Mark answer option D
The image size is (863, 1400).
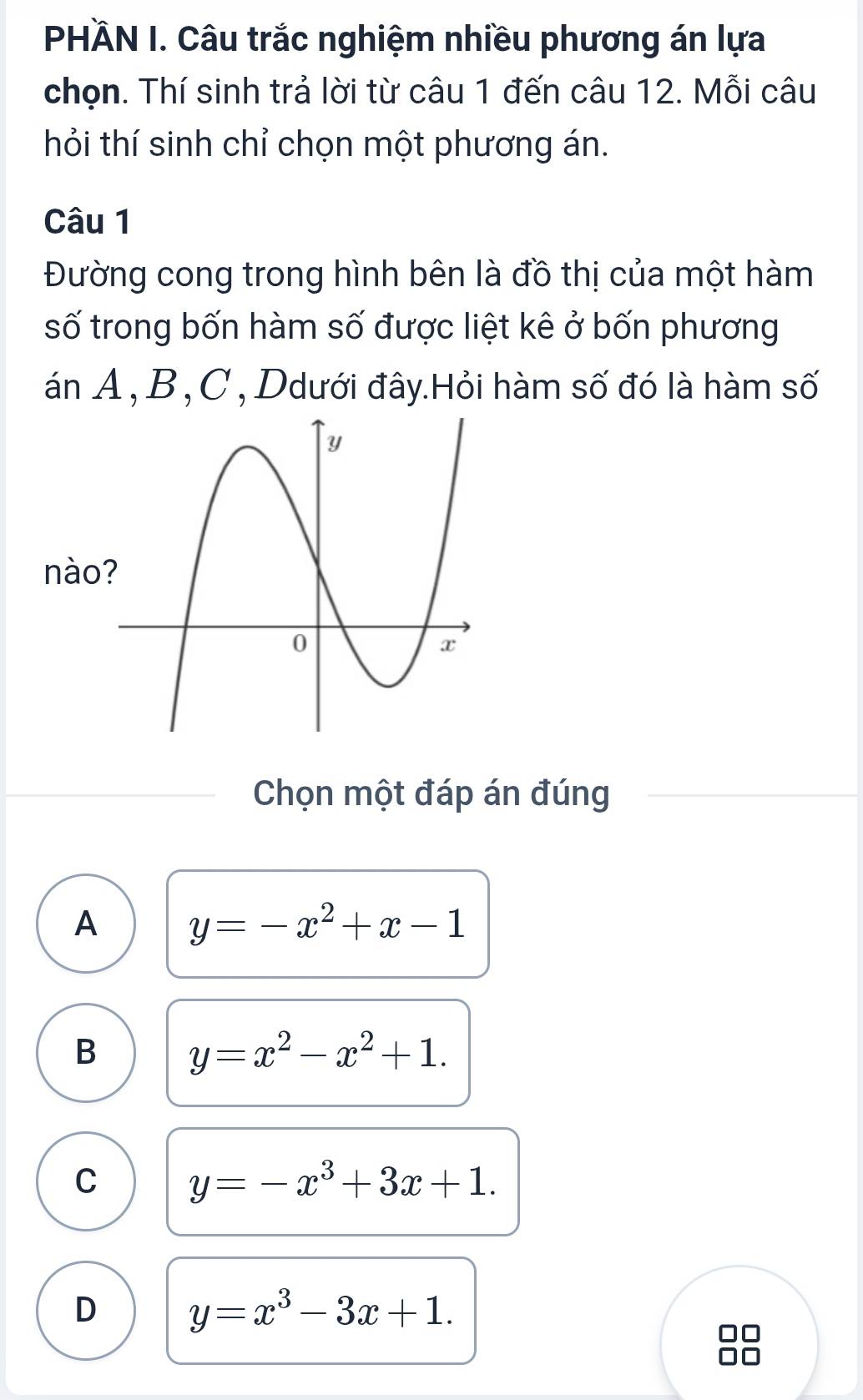point(85,1310)
